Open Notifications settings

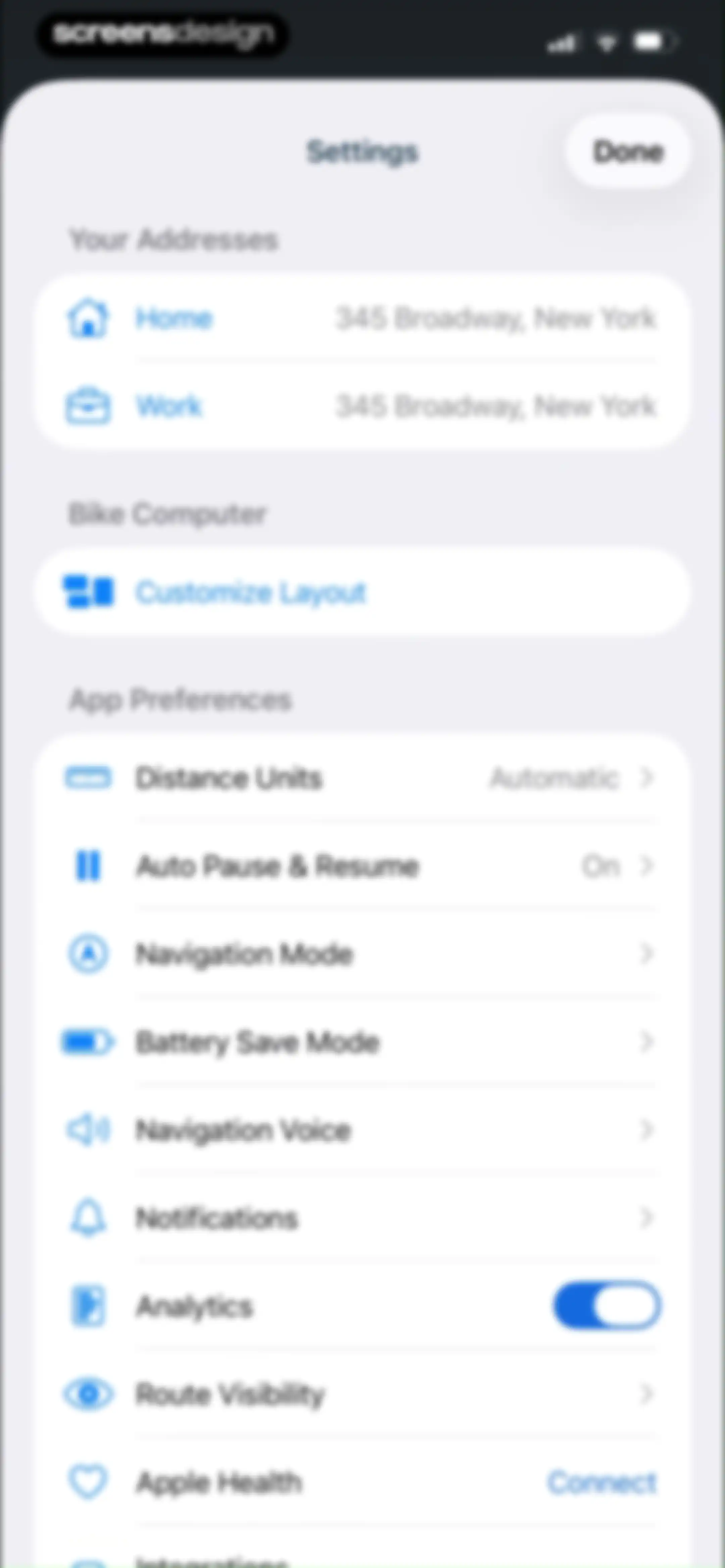[x=362, y=1218]
